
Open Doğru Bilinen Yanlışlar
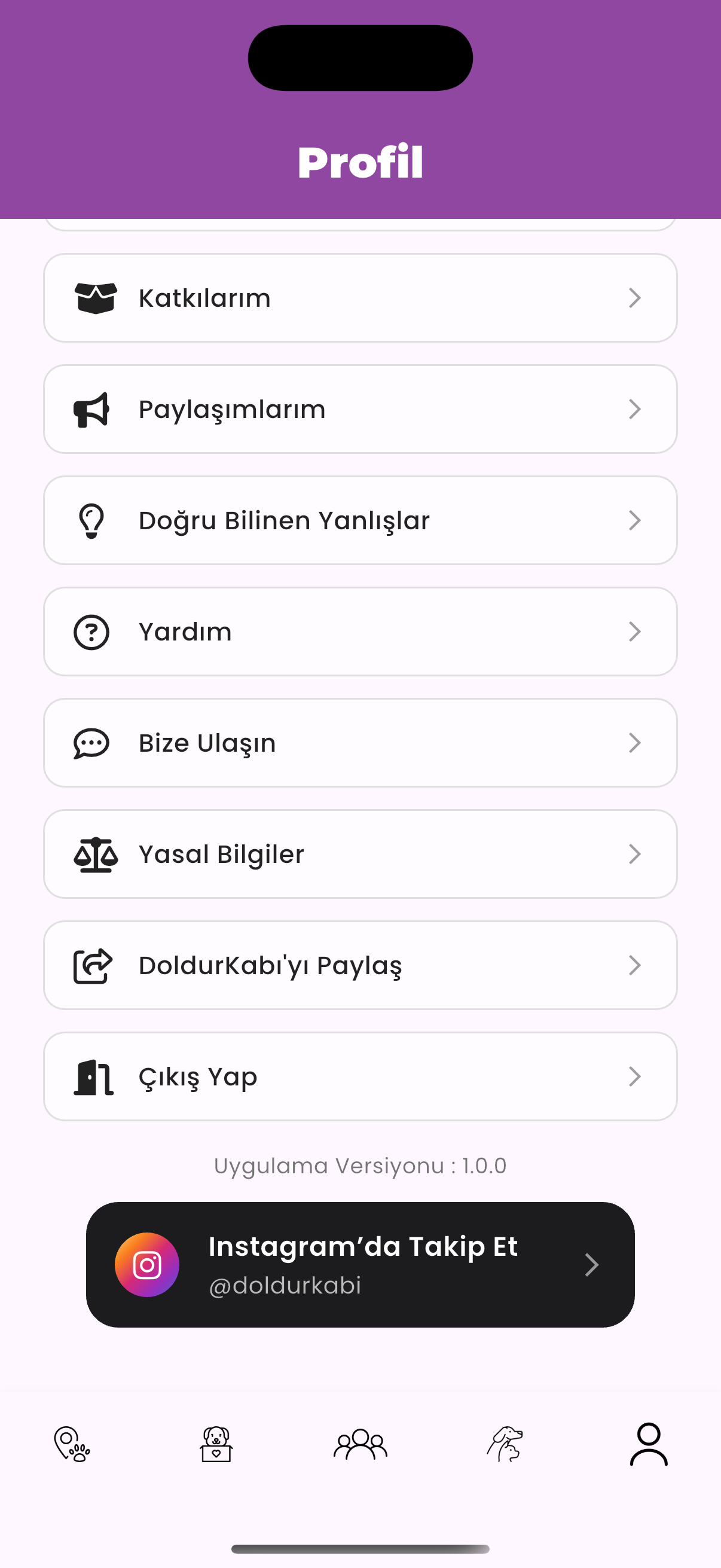[360, 520]
